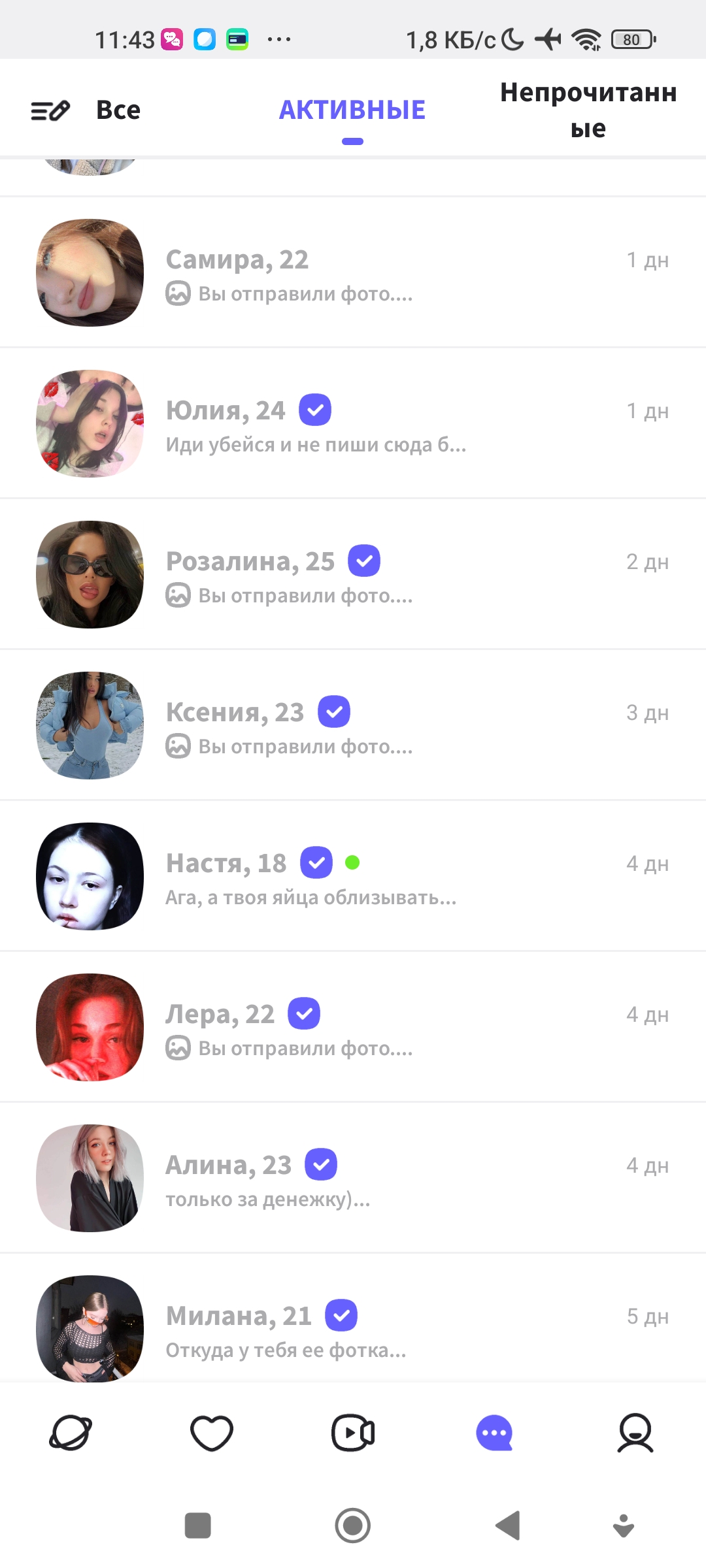Image resolution: width=706 pixels, height=1568 pixels.
Task: Tap the edit list icon
Action: [x=50, y=110]
